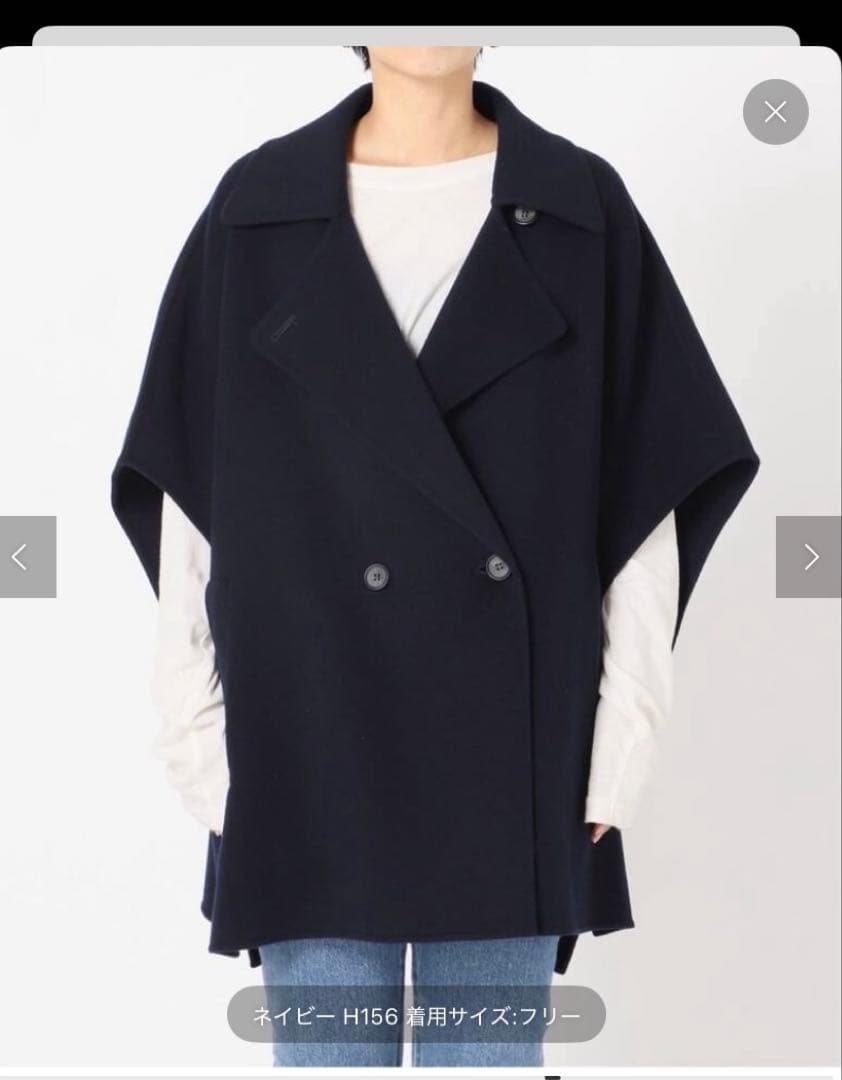The width and height of the screenshot is (842, 1080).
Task: Go to the next product photo
Action: point(809,557)
